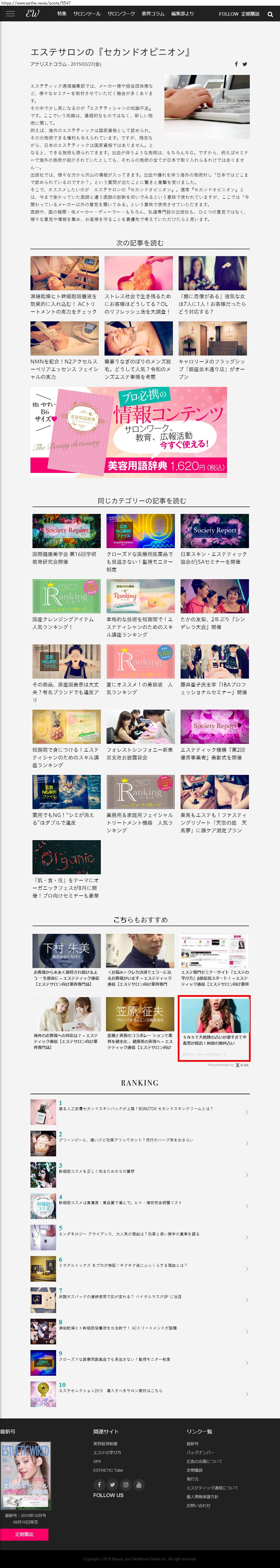
Task: Open the footer Instagram icon
Action: [125, 1485]
